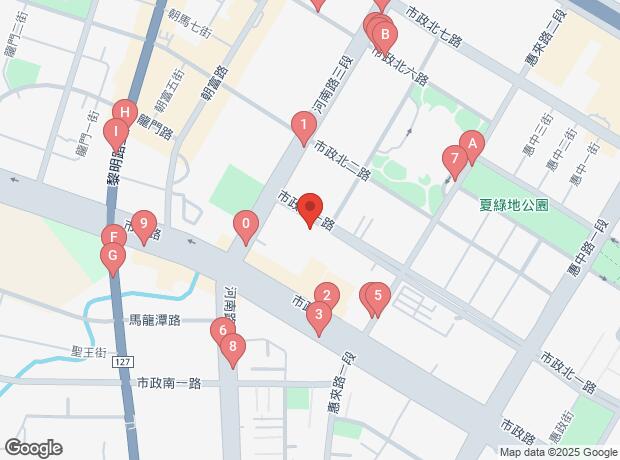Open map marker I
The width and height of the screenshot is (620, 460).
pyautogui.click(x=116, y=131)
